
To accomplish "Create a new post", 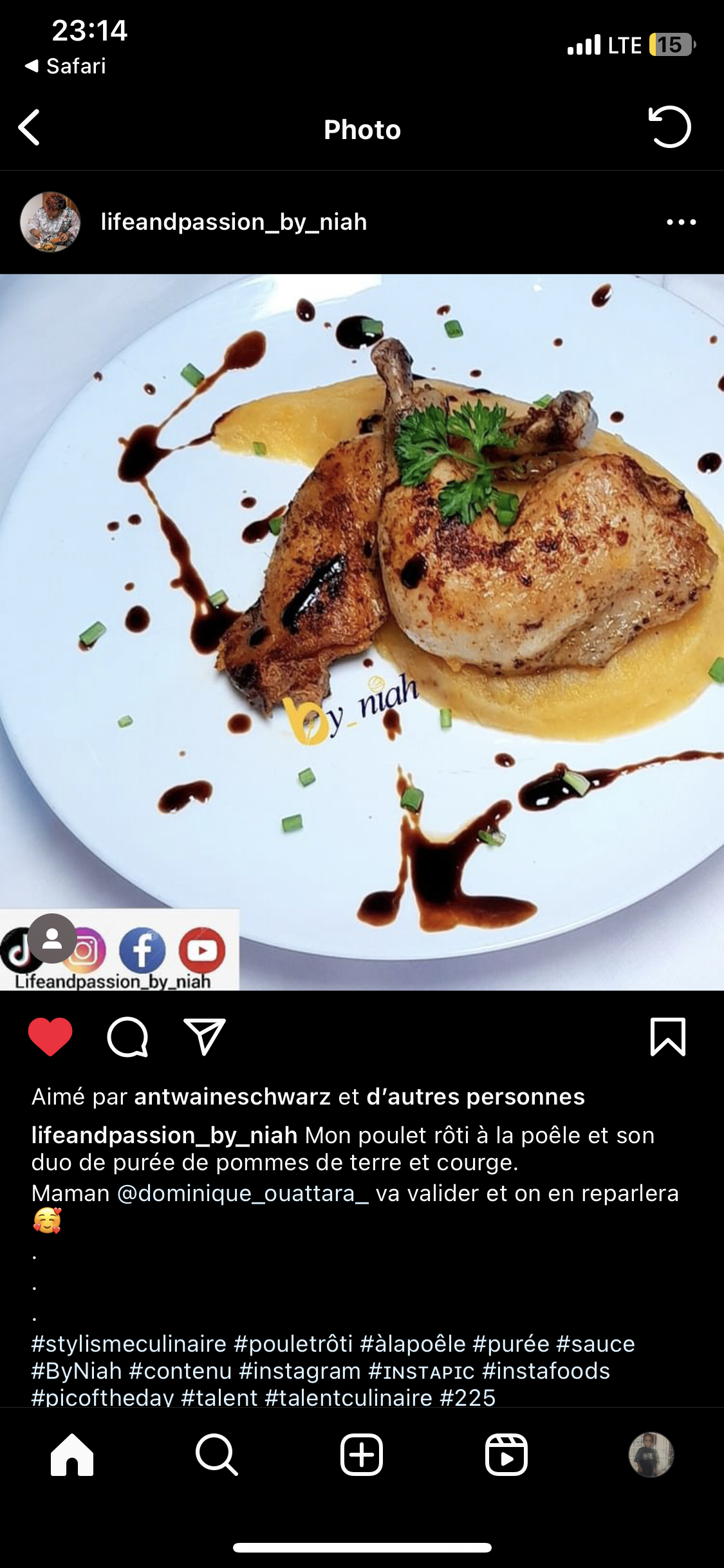I will pyautogui.click(x=362, y=1455).
